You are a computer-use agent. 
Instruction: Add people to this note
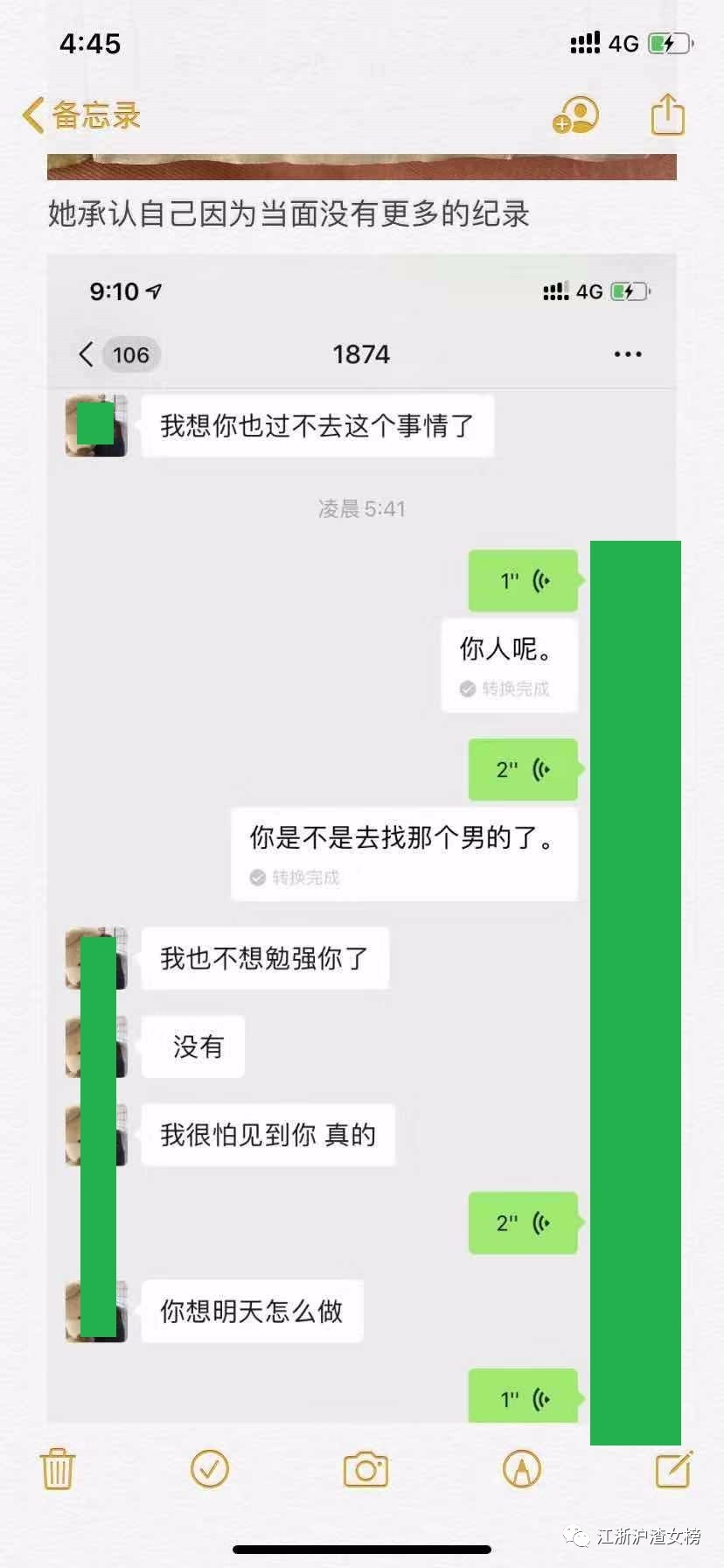click(x=575, y=115)
